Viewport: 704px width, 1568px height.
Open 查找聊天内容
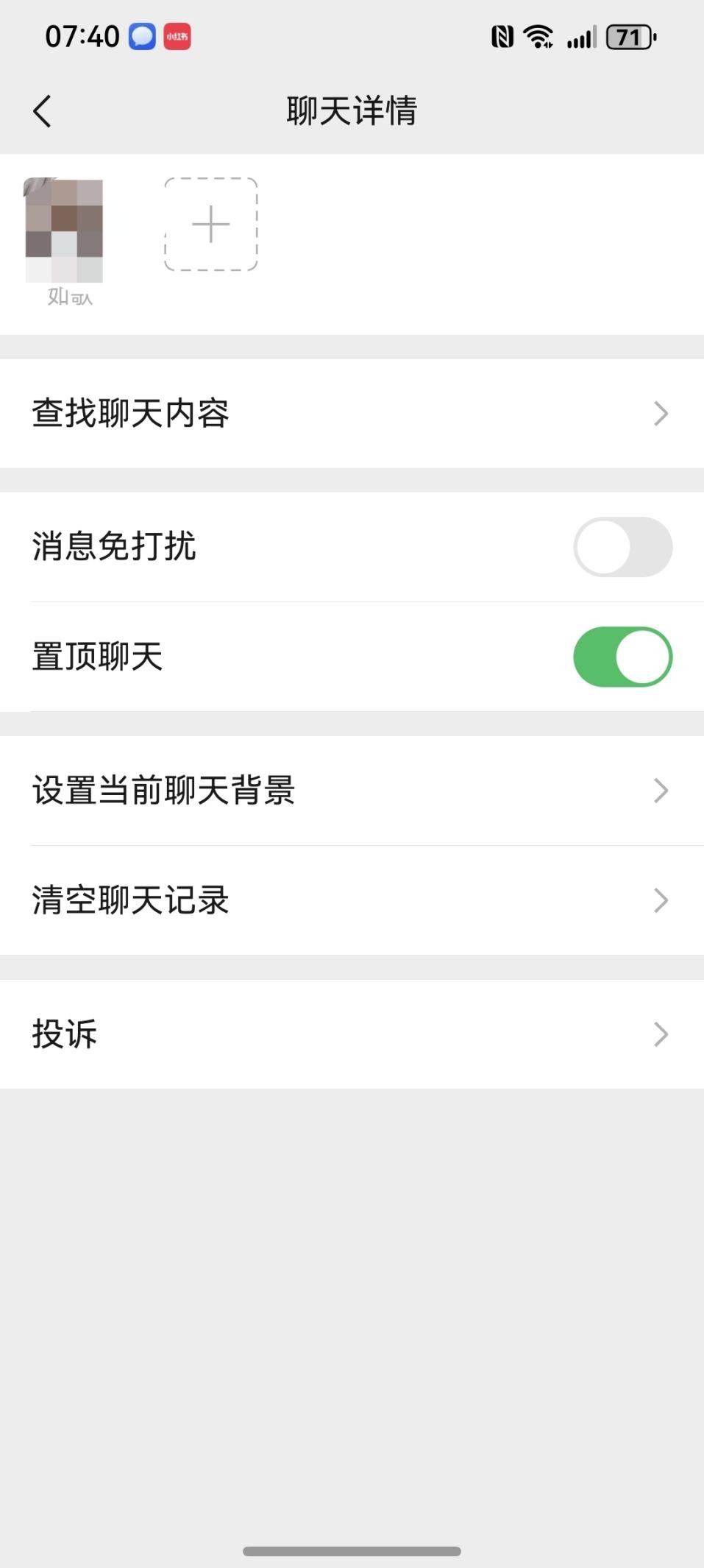click(352, 414)
